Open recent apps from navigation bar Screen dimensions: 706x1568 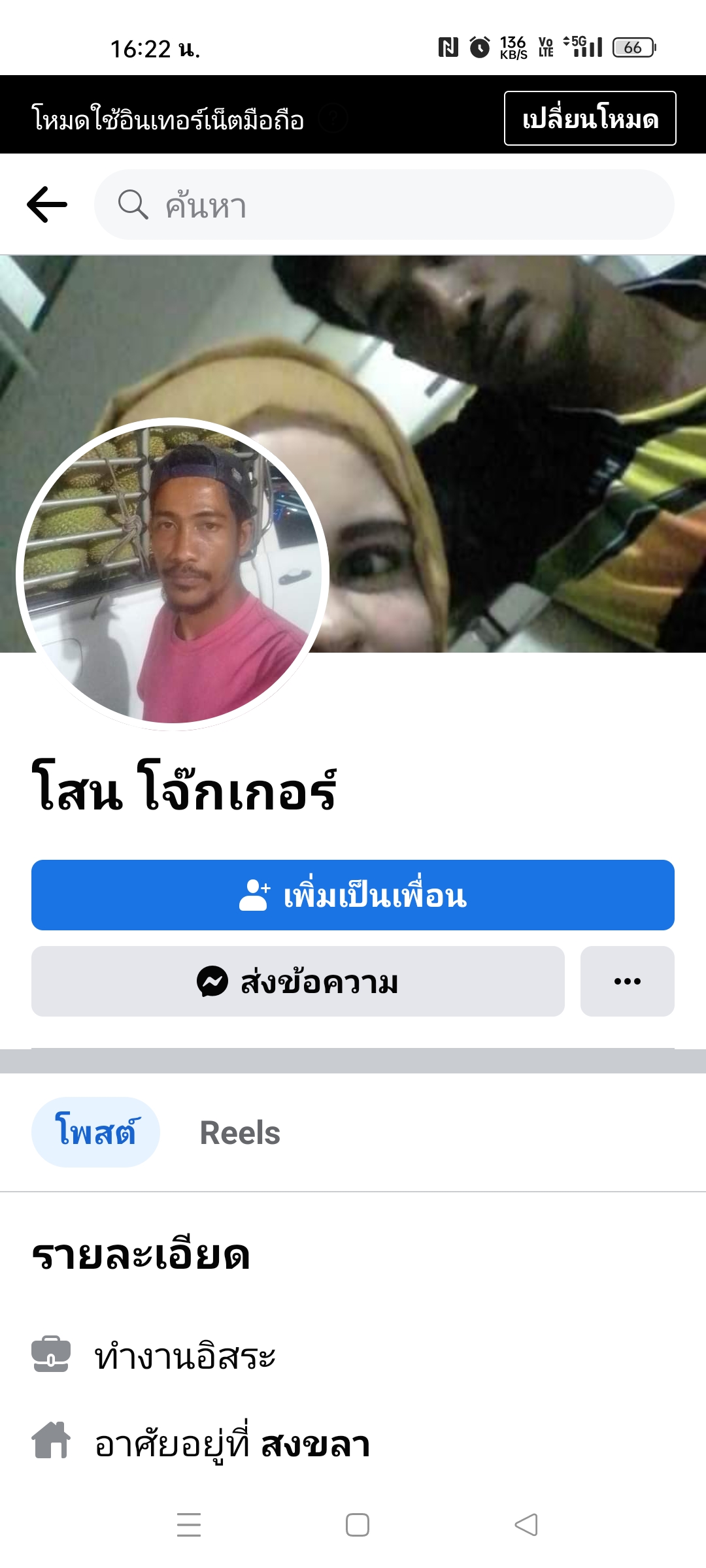[x=189, y=1525]
